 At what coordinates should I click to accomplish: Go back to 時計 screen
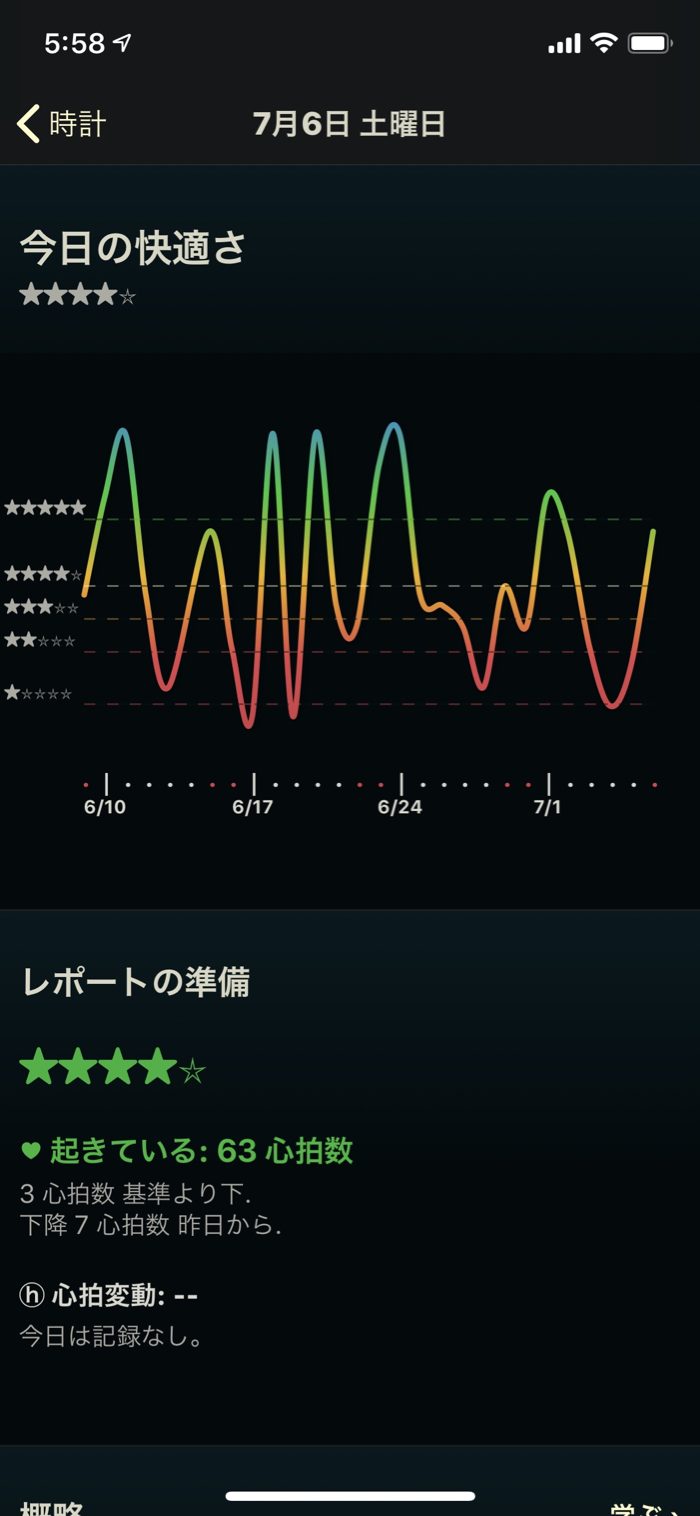tap(62, 124)
